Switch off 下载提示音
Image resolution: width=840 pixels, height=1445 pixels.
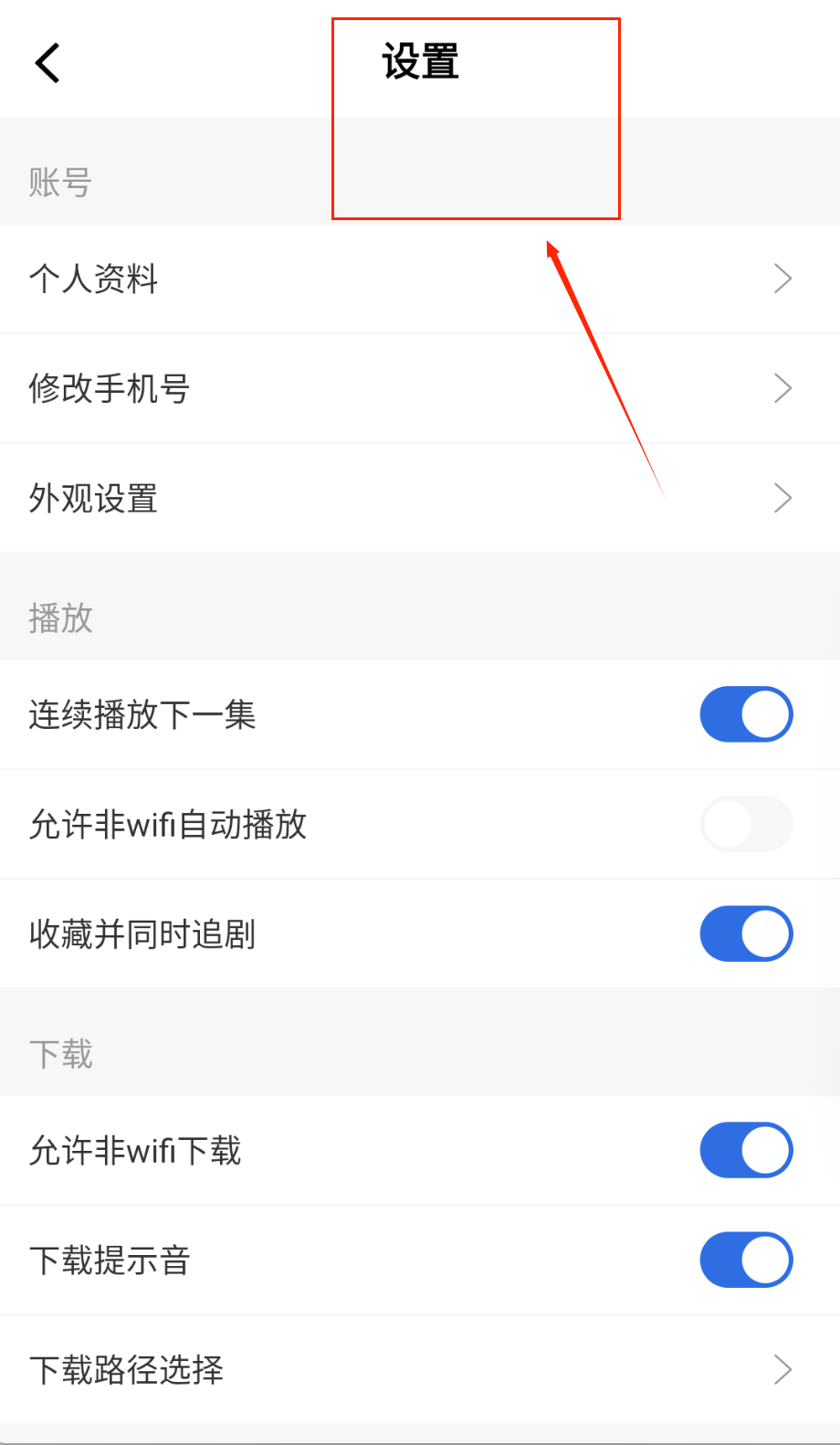pyautogui.click(x=746, y=1260)
